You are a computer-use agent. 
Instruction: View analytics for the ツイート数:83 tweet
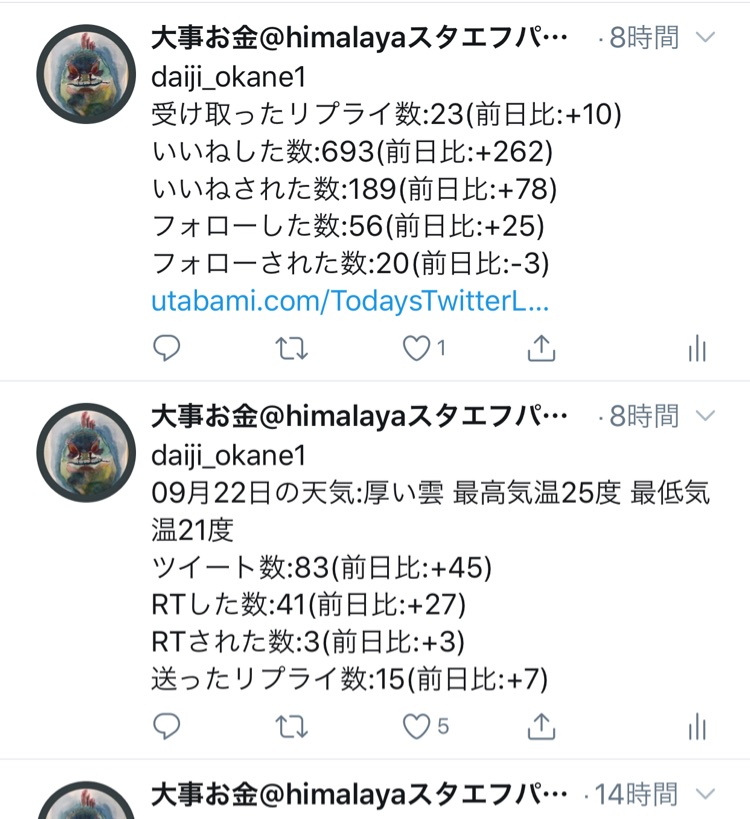point(697,727)
